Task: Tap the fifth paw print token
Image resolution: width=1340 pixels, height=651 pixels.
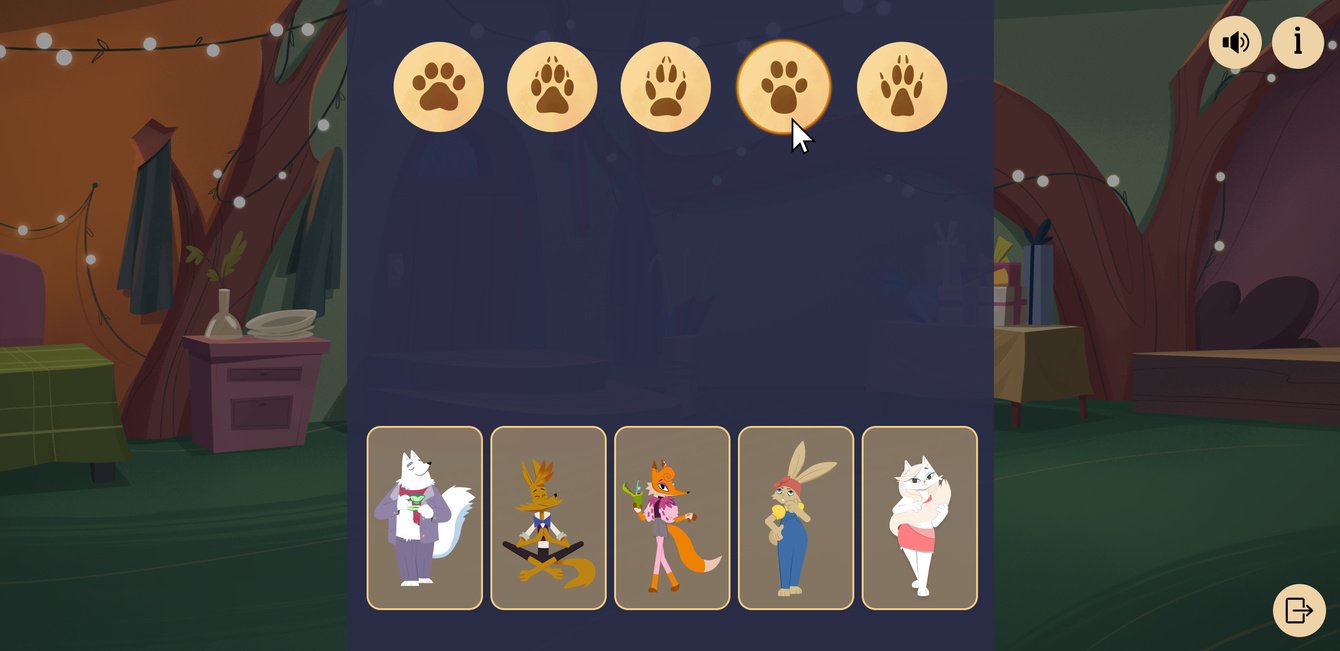Action: [x=901, y=87]
